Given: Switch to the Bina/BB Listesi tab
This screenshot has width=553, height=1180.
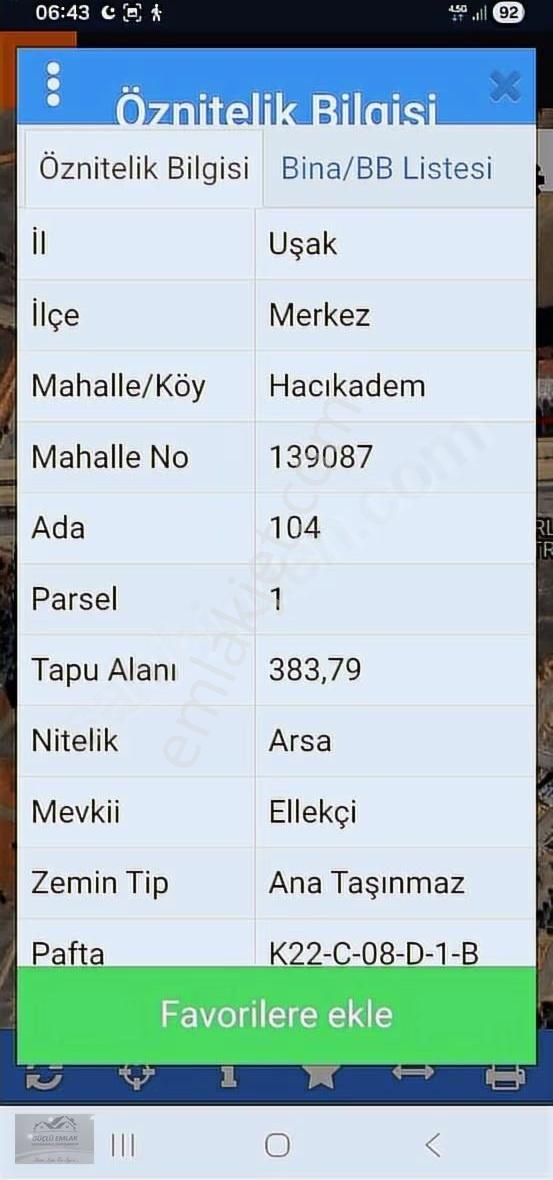Looking at the screenshot, I should click(x=387, y=168).
